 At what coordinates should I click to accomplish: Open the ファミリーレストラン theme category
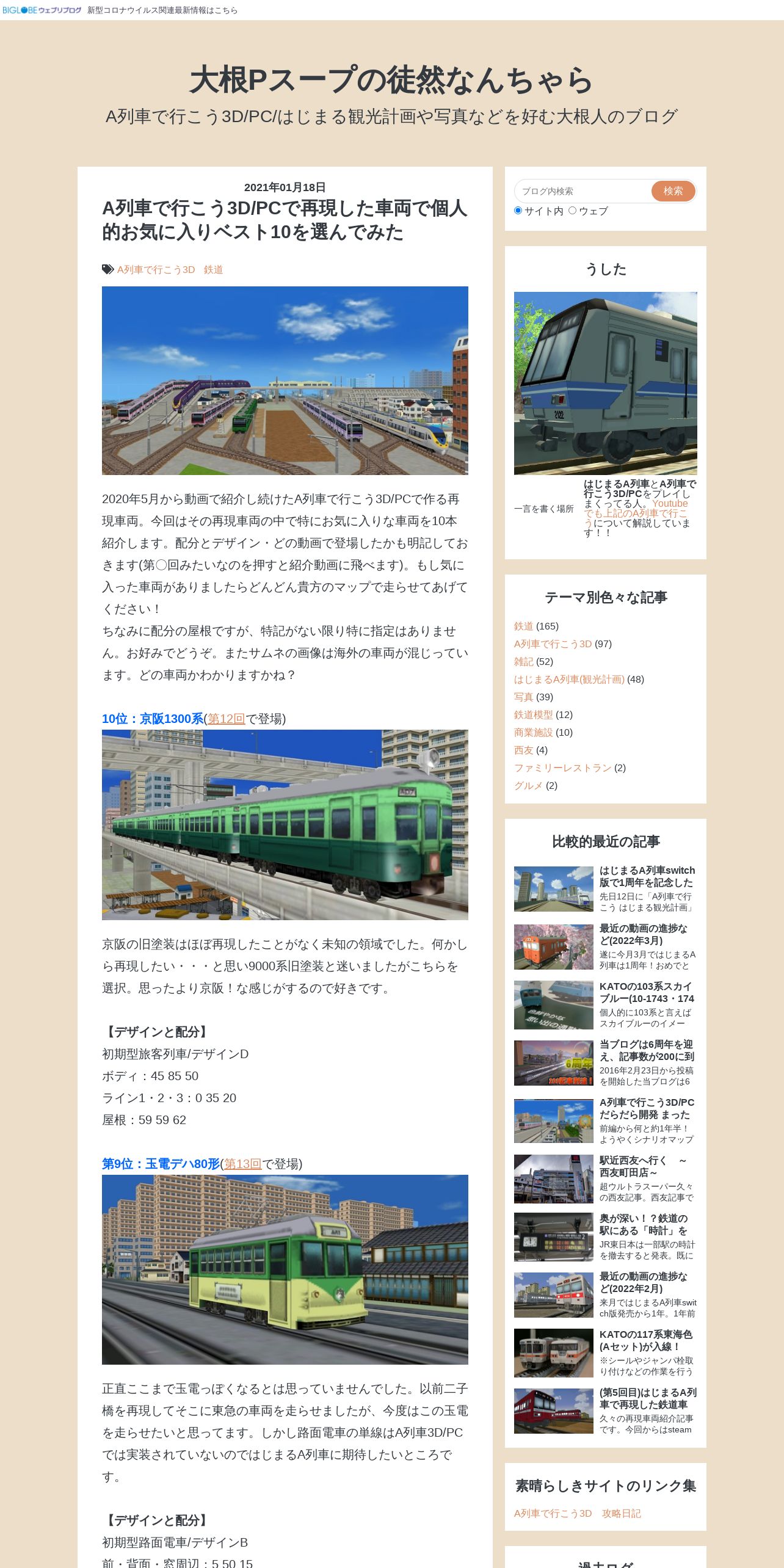(562, 768)
